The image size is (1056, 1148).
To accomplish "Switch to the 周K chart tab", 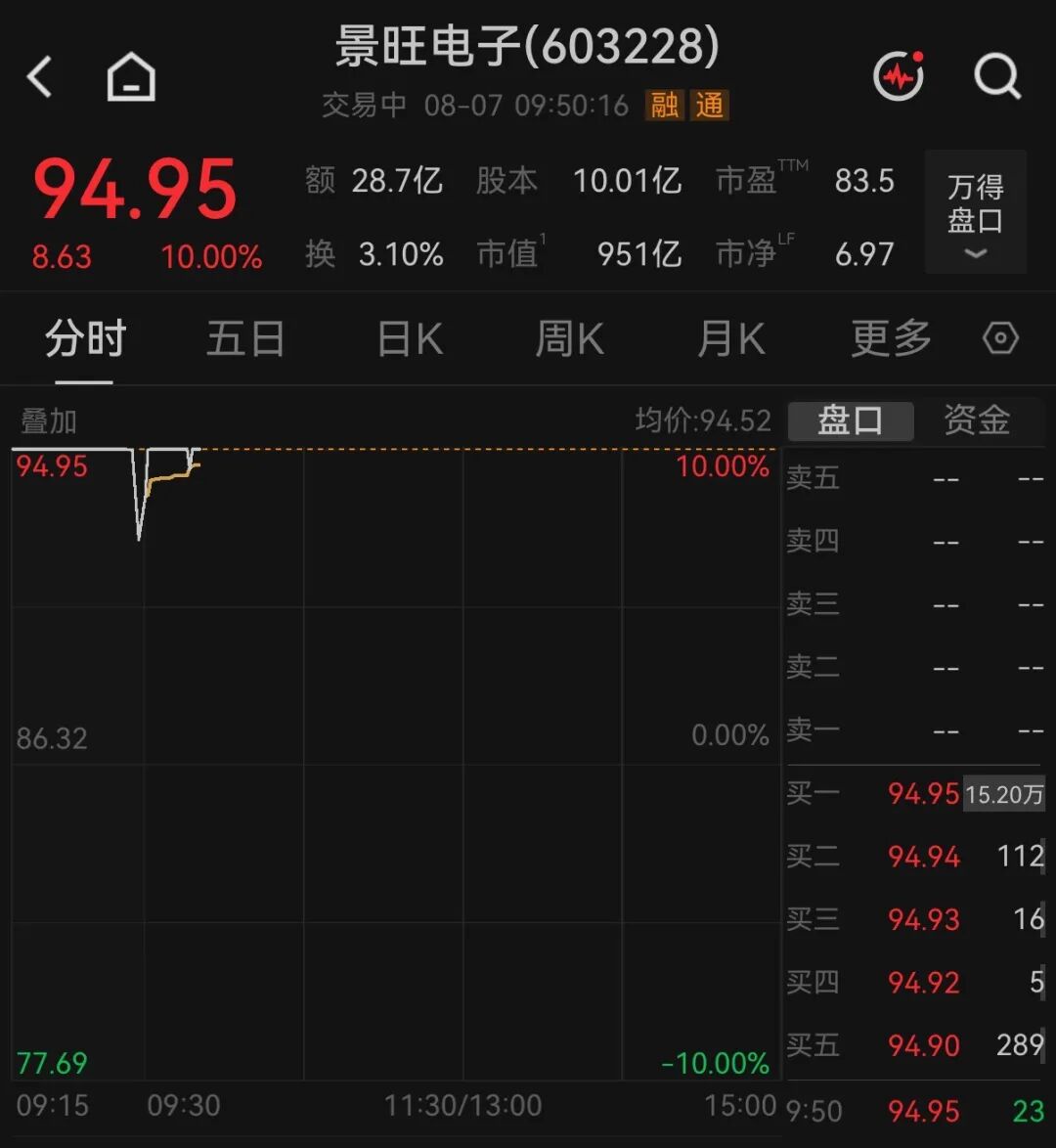I will (x=570, y=339).
